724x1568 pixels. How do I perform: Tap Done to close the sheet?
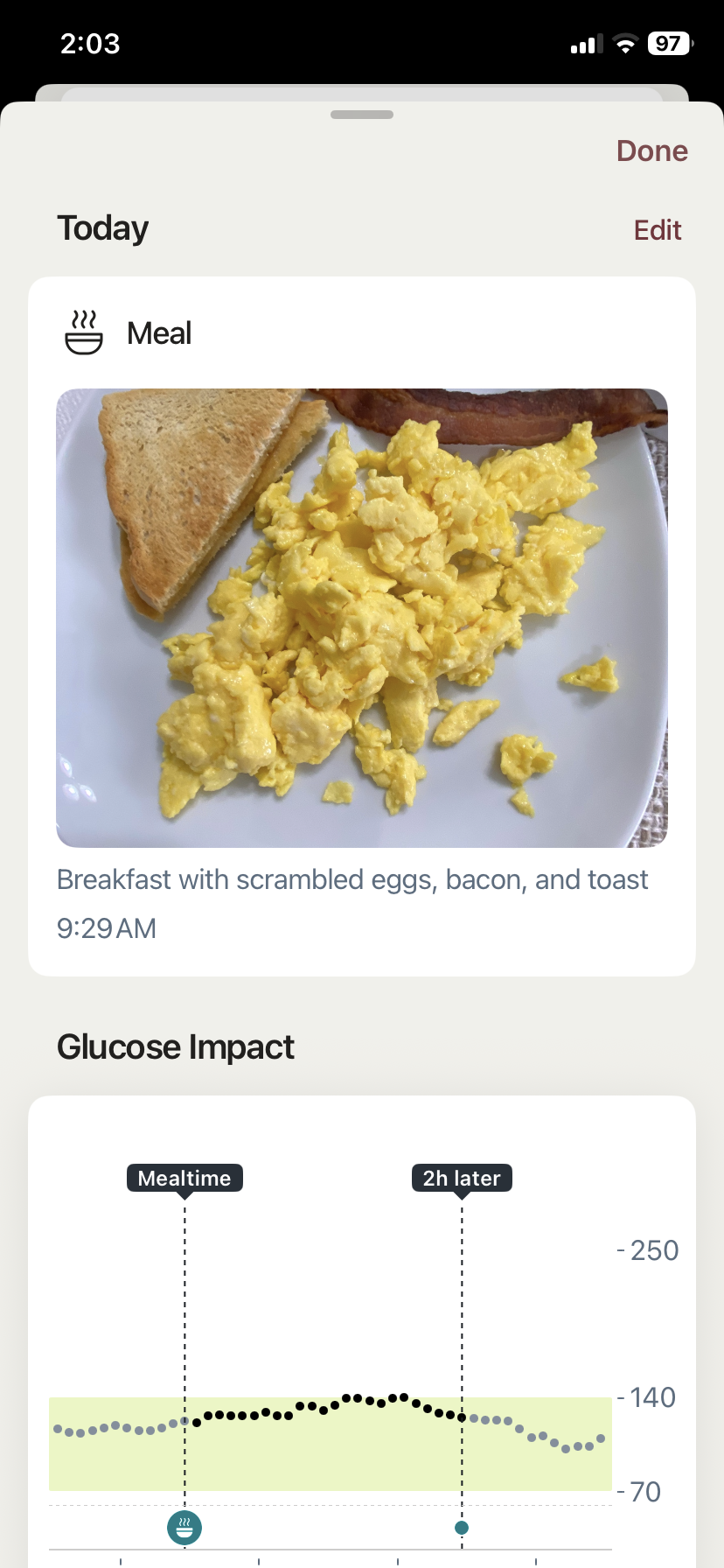651,150
